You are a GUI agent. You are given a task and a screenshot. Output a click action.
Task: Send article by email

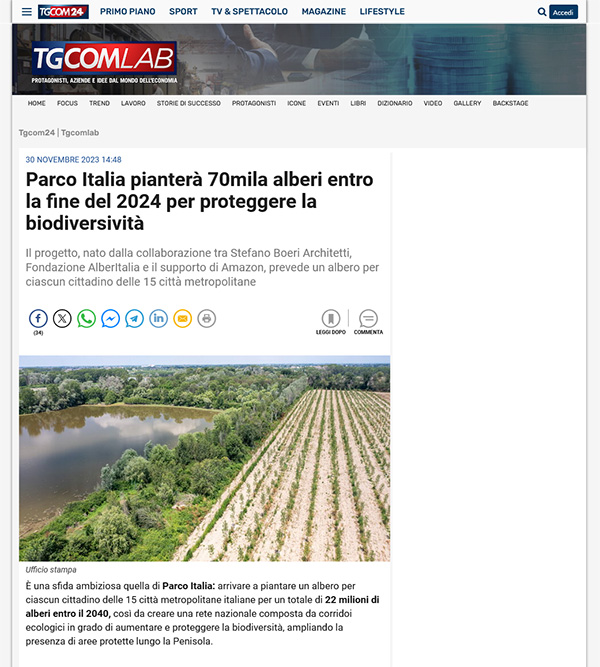[x=182, y=318]
